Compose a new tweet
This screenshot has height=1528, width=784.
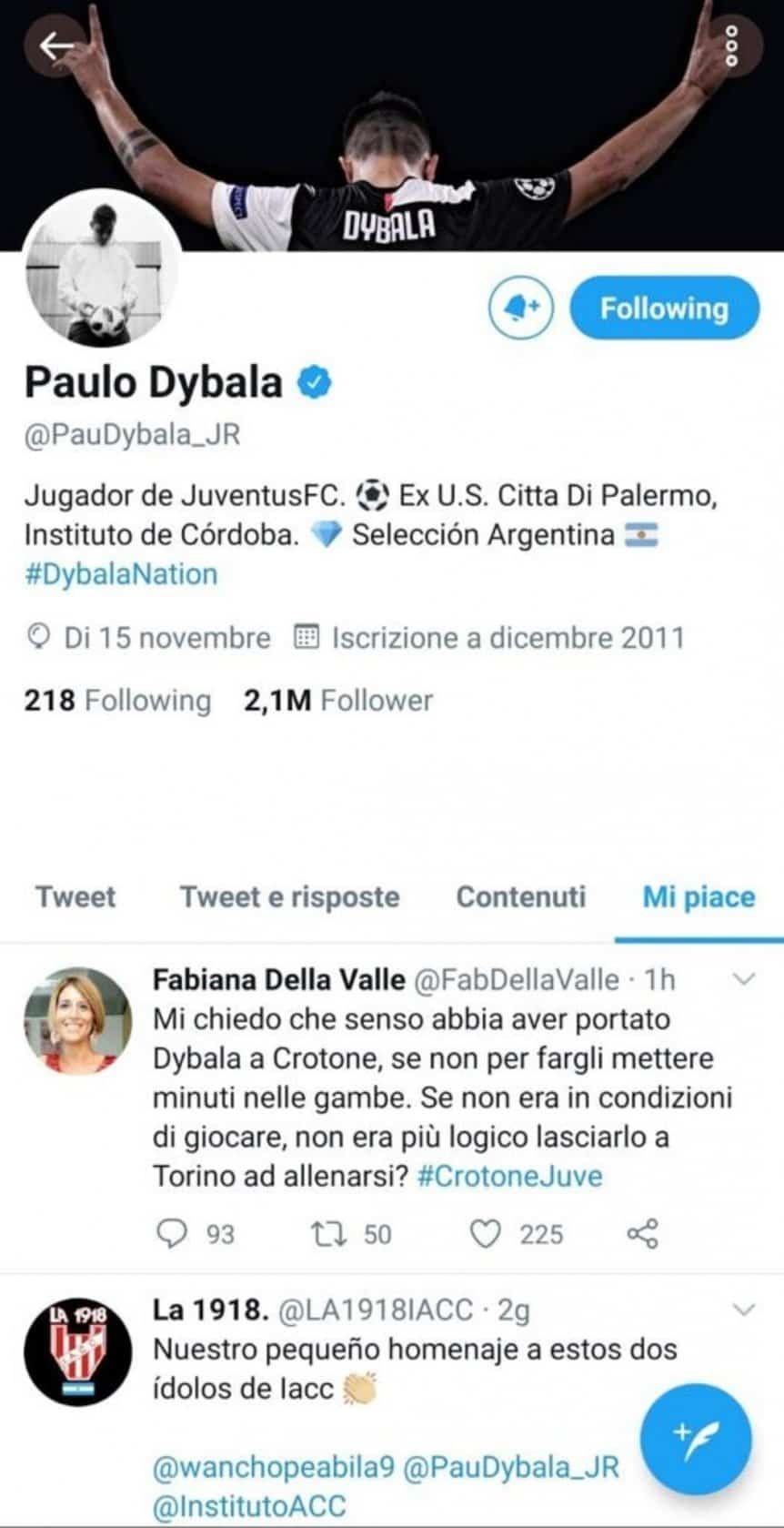(696, 1439)
